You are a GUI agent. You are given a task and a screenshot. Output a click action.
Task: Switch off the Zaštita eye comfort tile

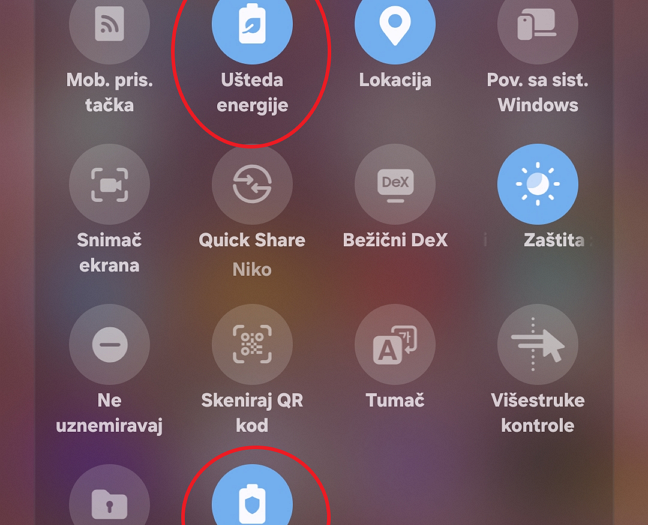point(537,185)
